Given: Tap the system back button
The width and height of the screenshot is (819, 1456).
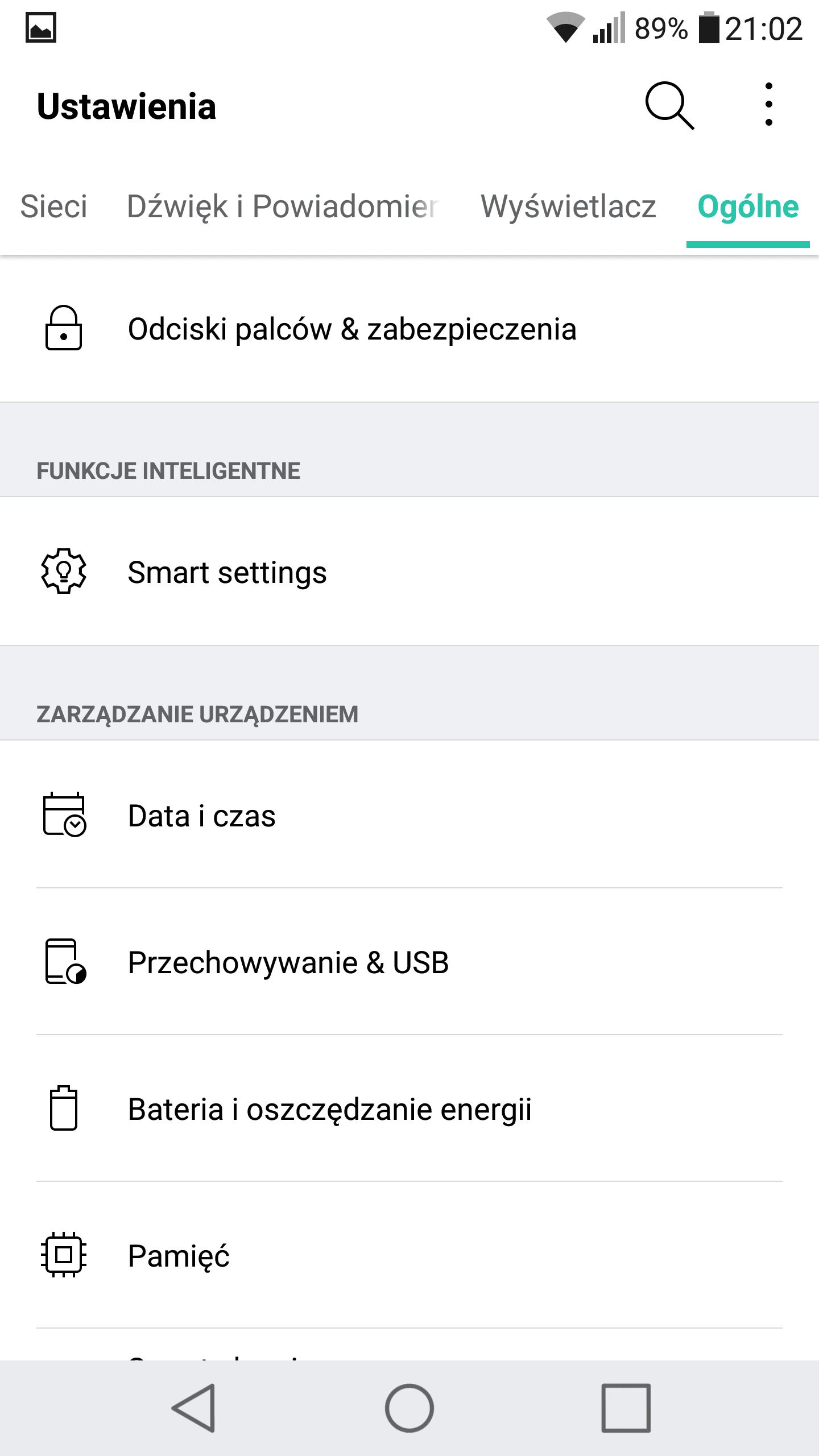Looking at the screenshot, I should (194, 1408).
